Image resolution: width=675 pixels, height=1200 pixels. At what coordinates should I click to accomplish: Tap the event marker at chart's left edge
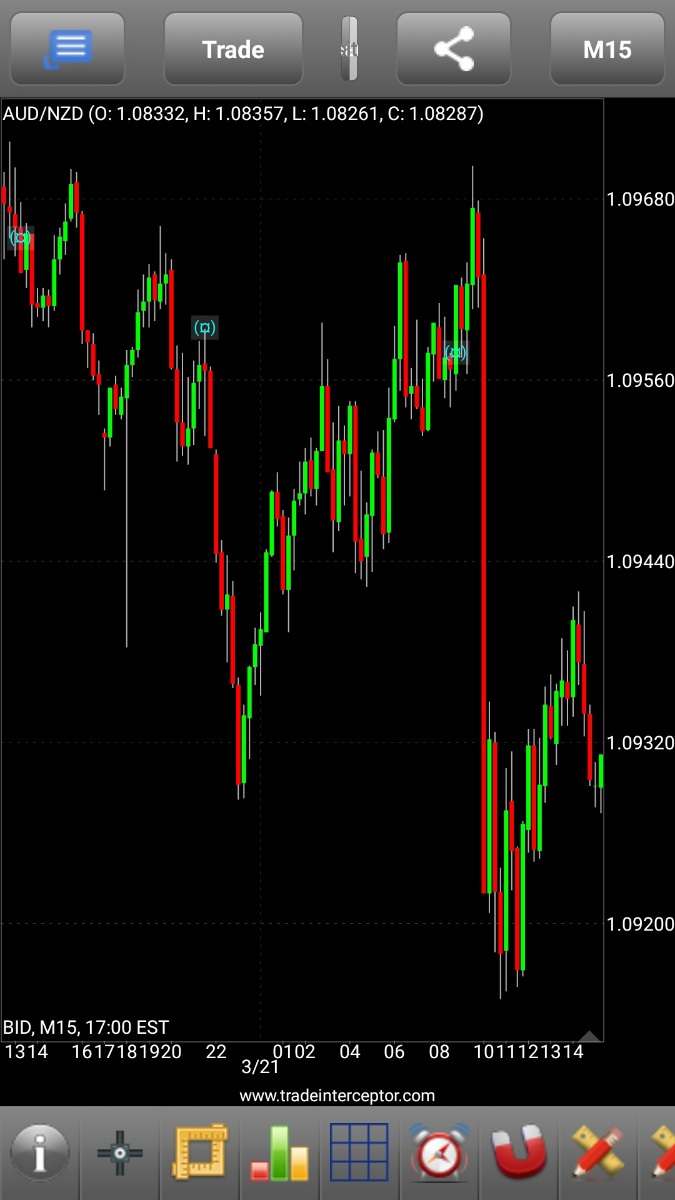(x=20, y=237)
